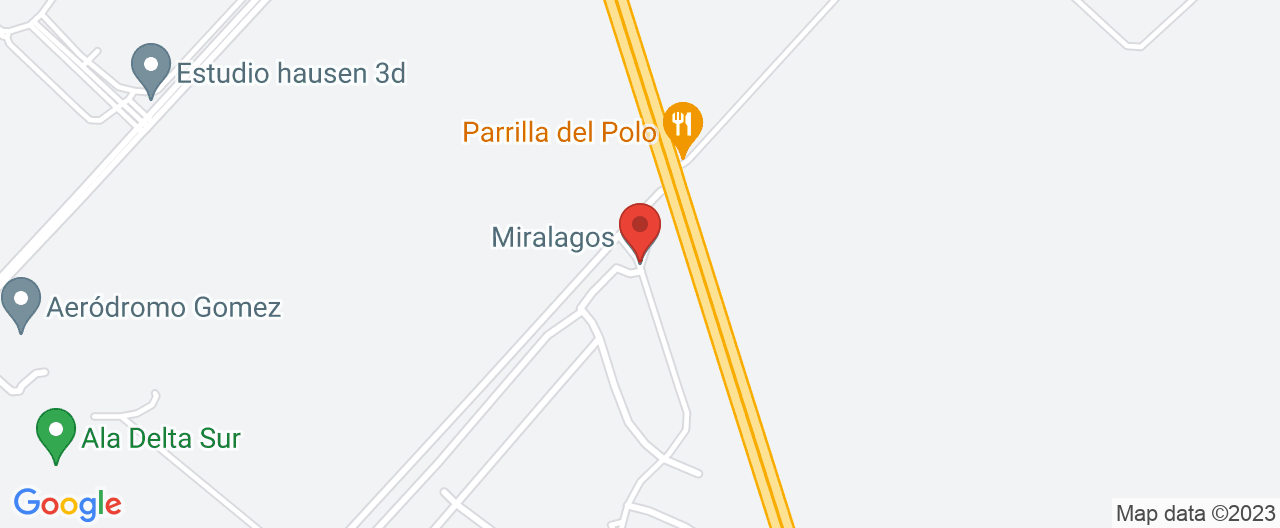This screenshot has height=528, width=1280.
Task: Open Parrilla del Polo restaurant marker
Action: [x=683, y=126]
